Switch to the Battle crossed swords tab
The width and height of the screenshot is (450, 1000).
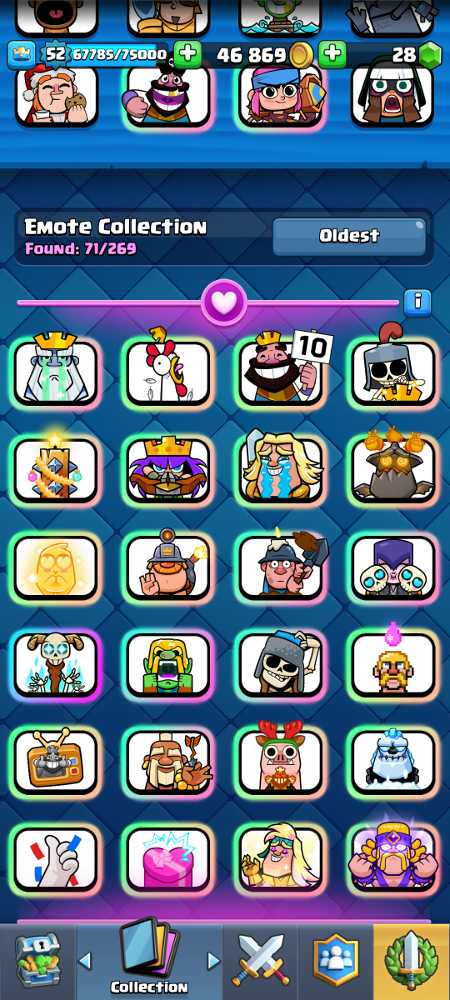click(x=260, y=960)
